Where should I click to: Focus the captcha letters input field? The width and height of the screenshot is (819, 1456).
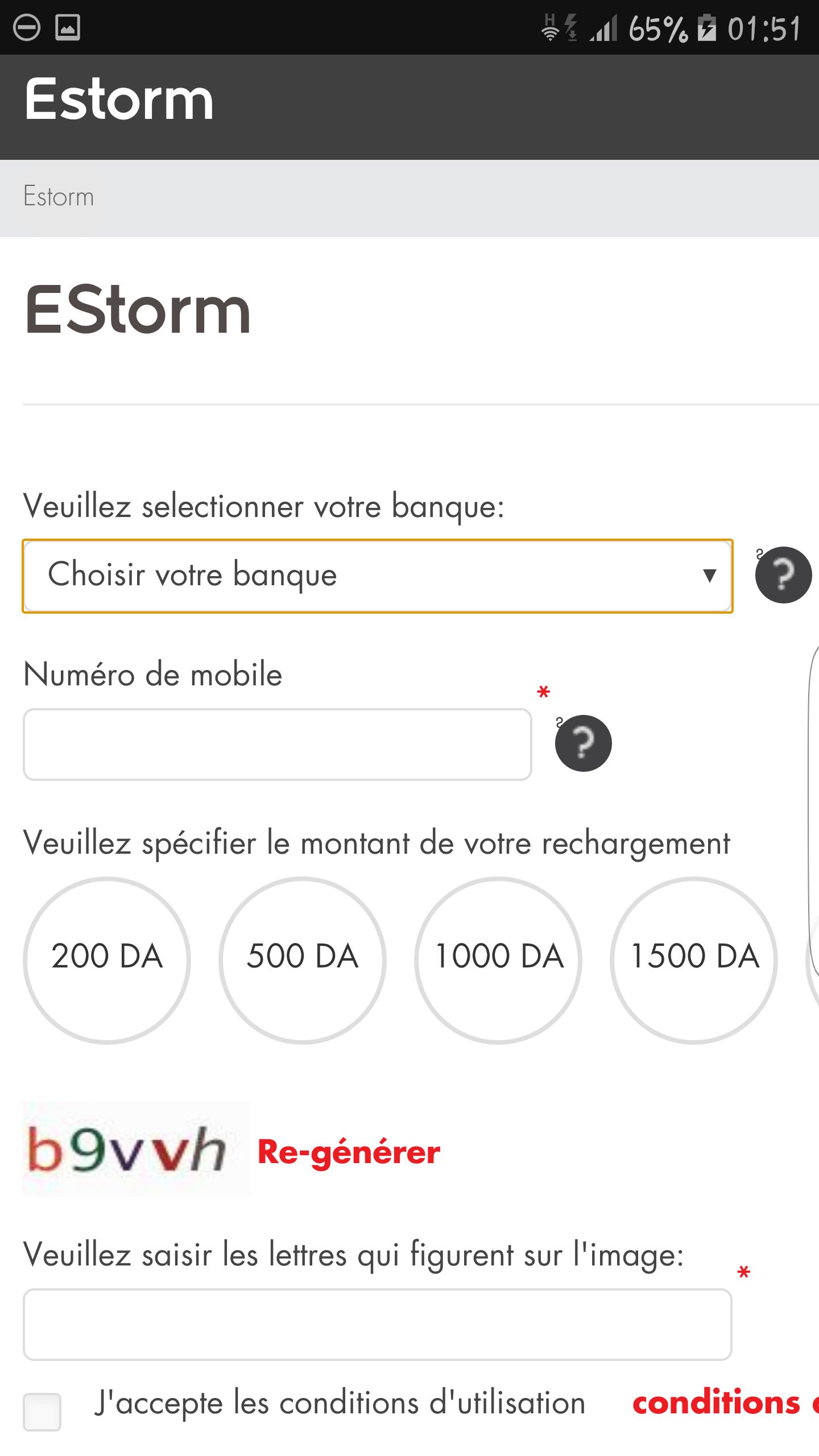pyautogui.click(x=377, y=1324)
